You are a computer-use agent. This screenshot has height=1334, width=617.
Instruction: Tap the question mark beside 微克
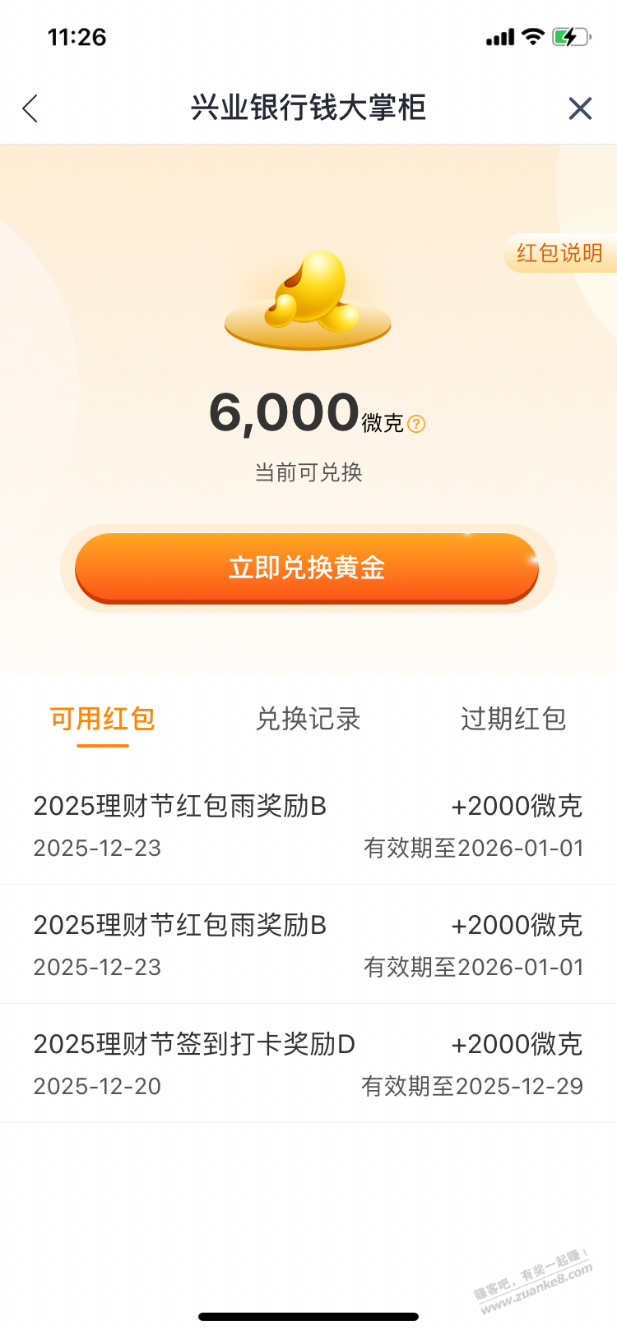point(417,424)
